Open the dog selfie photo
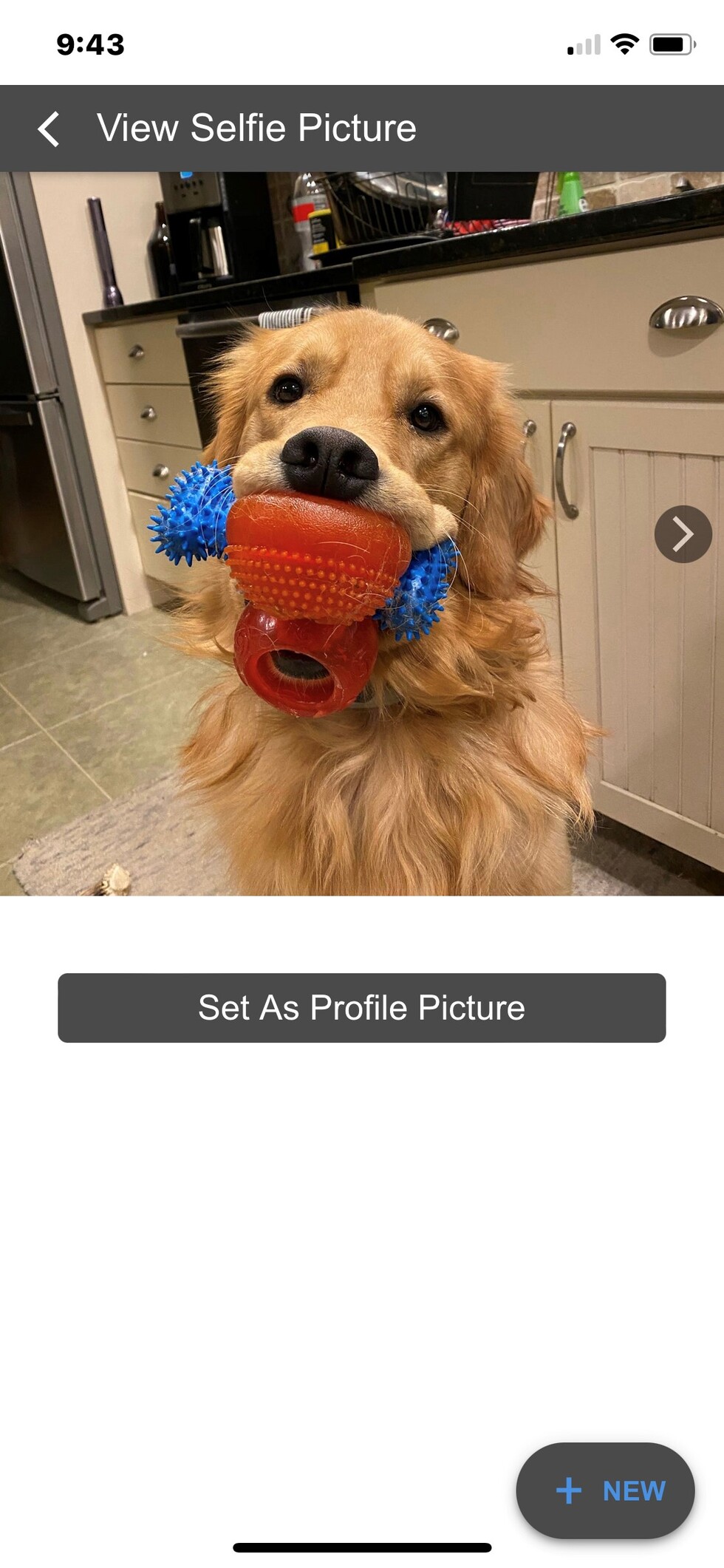This screenshot has width=724, height=1568. pos(362,534)
